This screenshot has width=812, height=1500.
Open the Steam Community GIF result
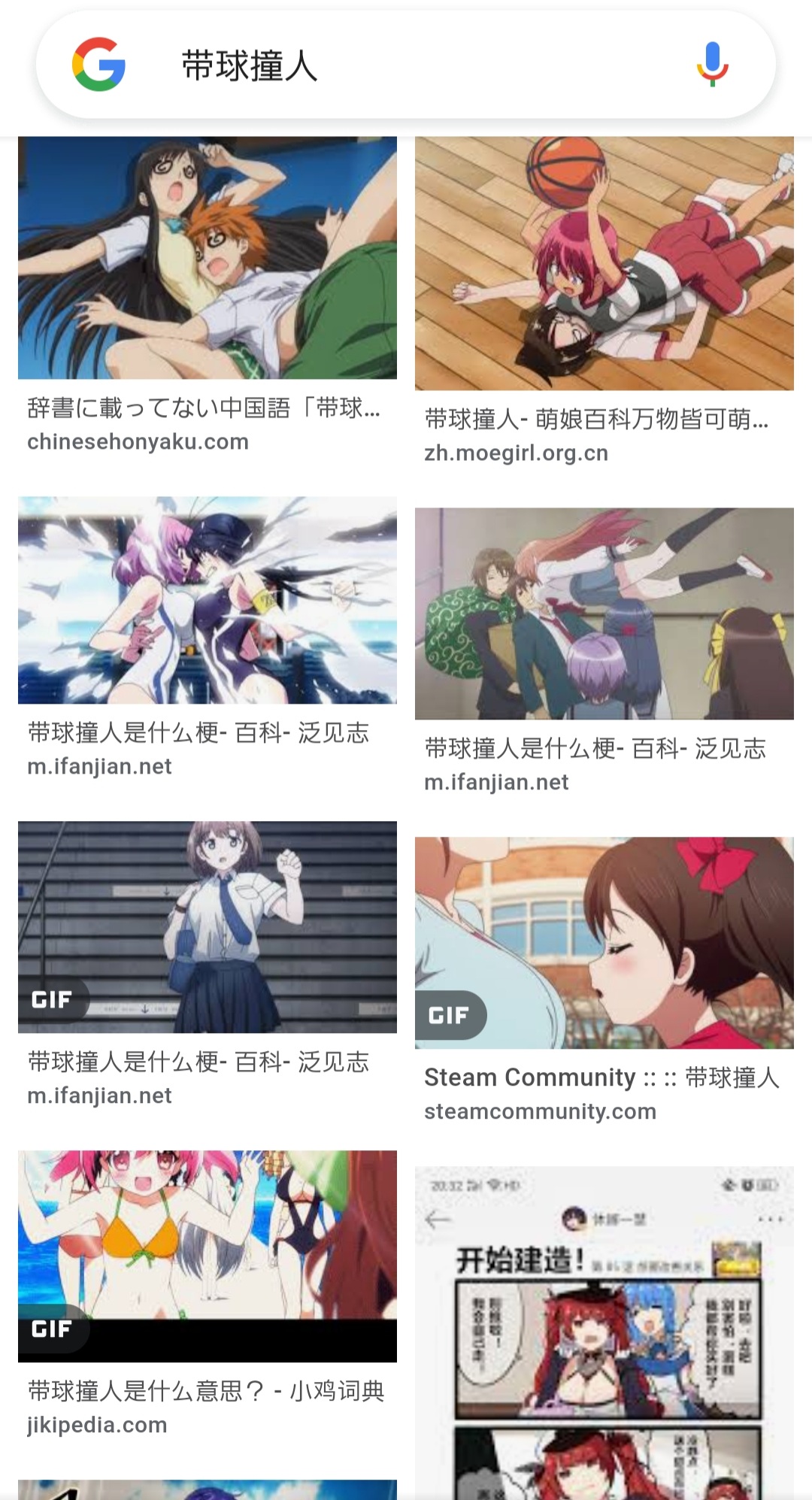click(x=604, y=943)
